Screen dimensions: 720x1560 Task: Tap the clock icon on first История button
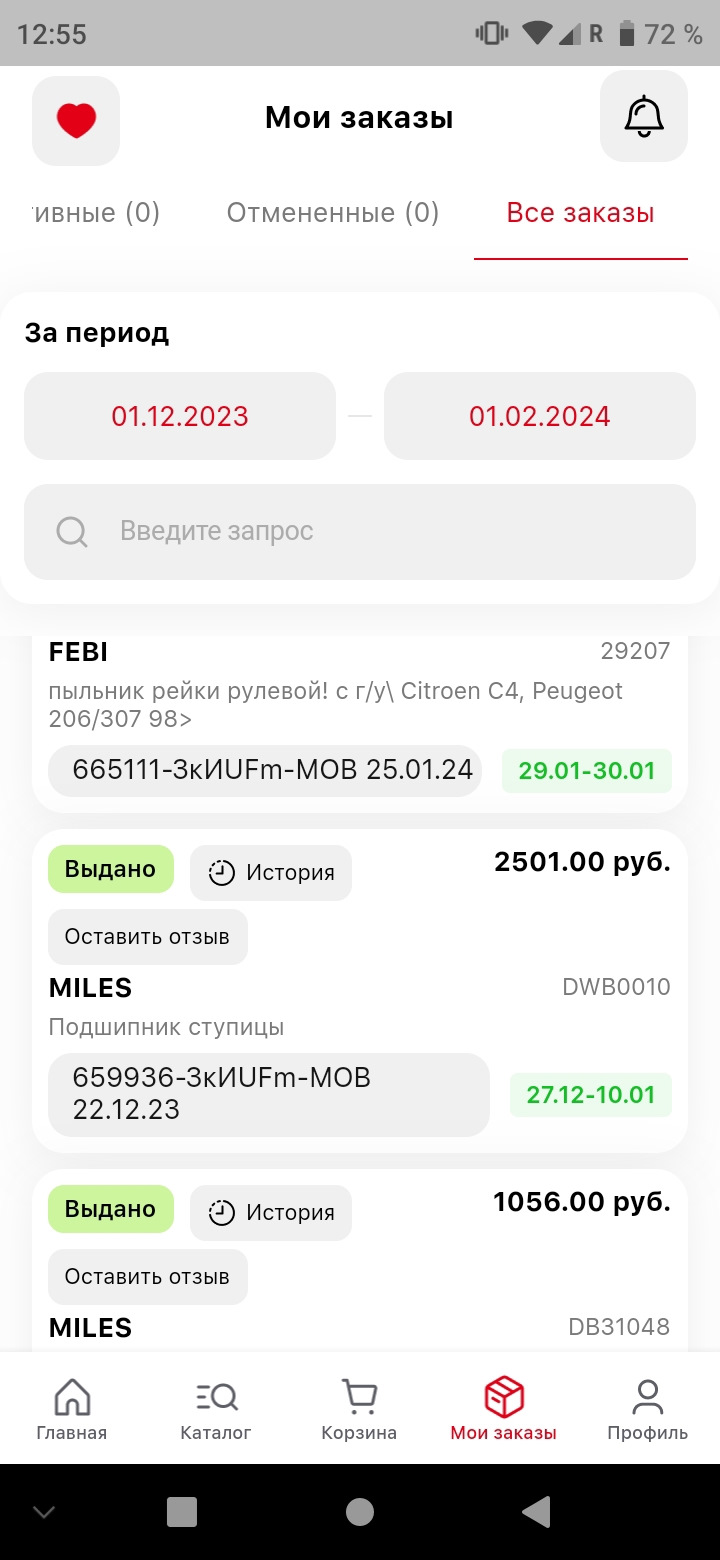220,871
